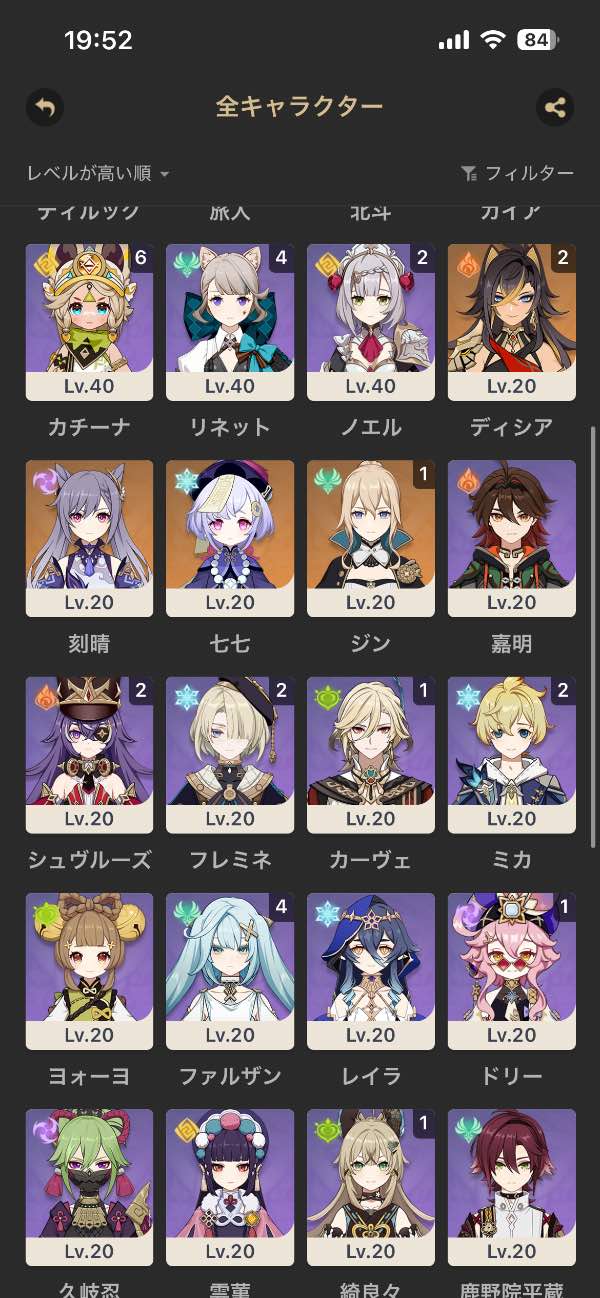600x1298 pixels.
Task: Share the character list
Action: (x=555, y=107)
